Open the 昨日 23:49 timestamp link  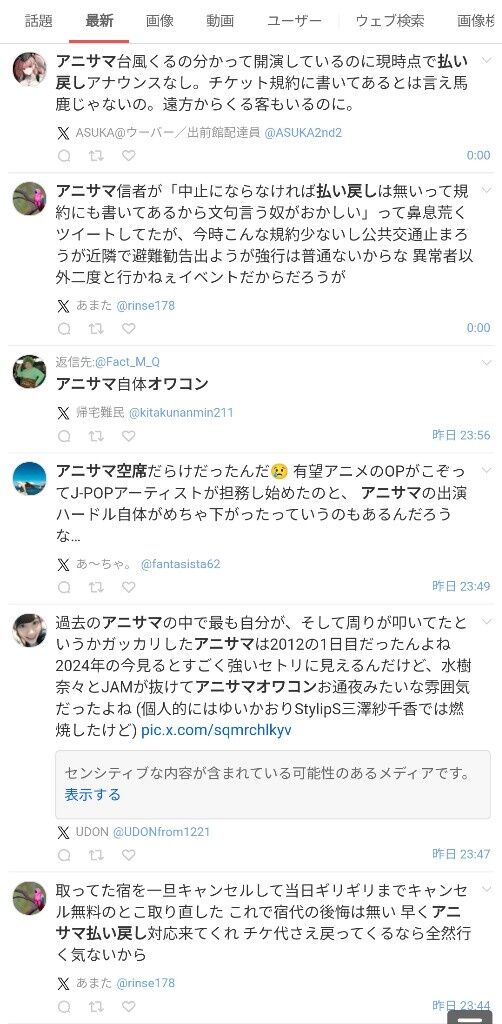click(461, 586)
